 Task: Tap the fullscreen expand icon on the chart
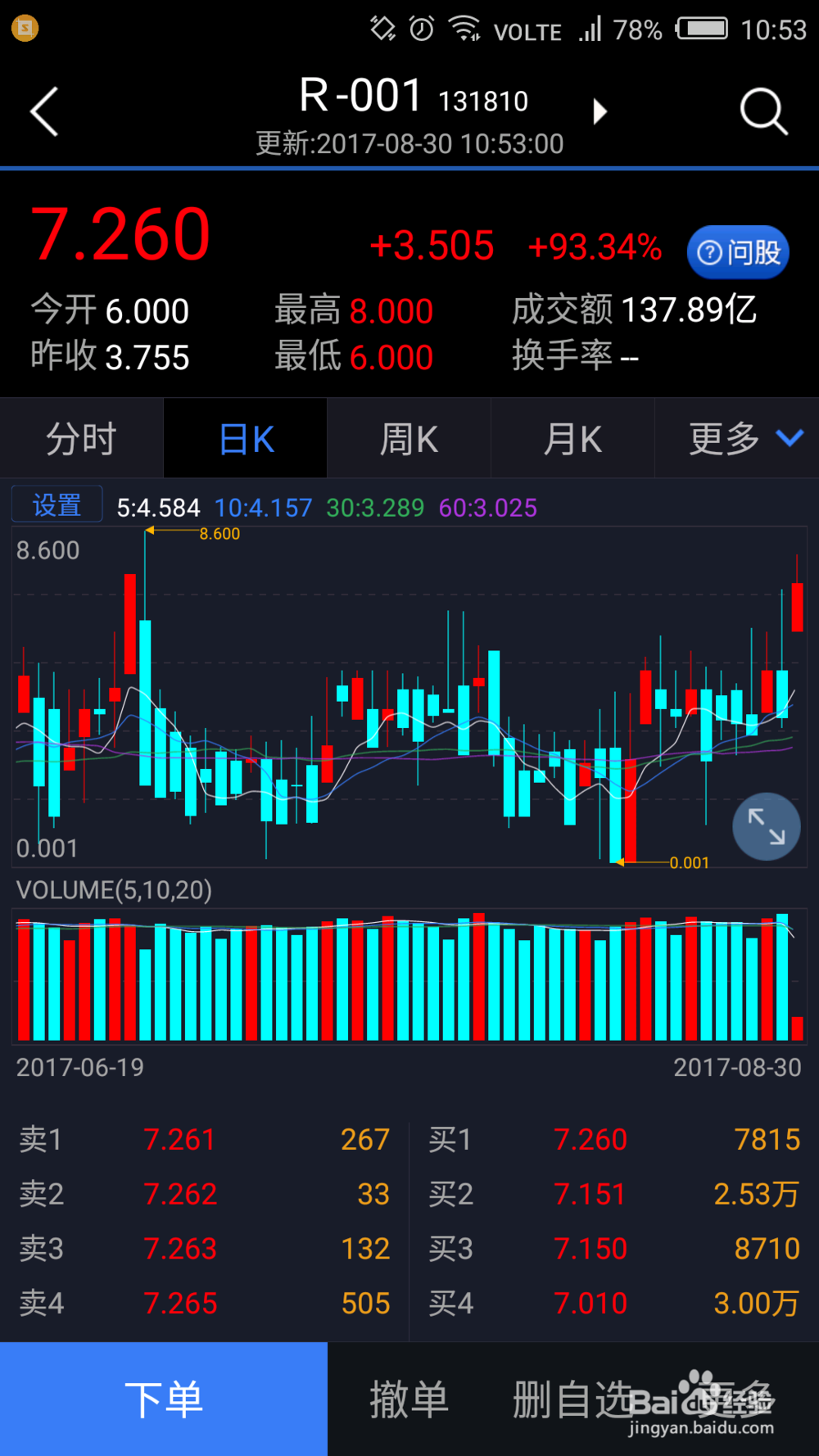pyautogui.click(x=766, y=827)
